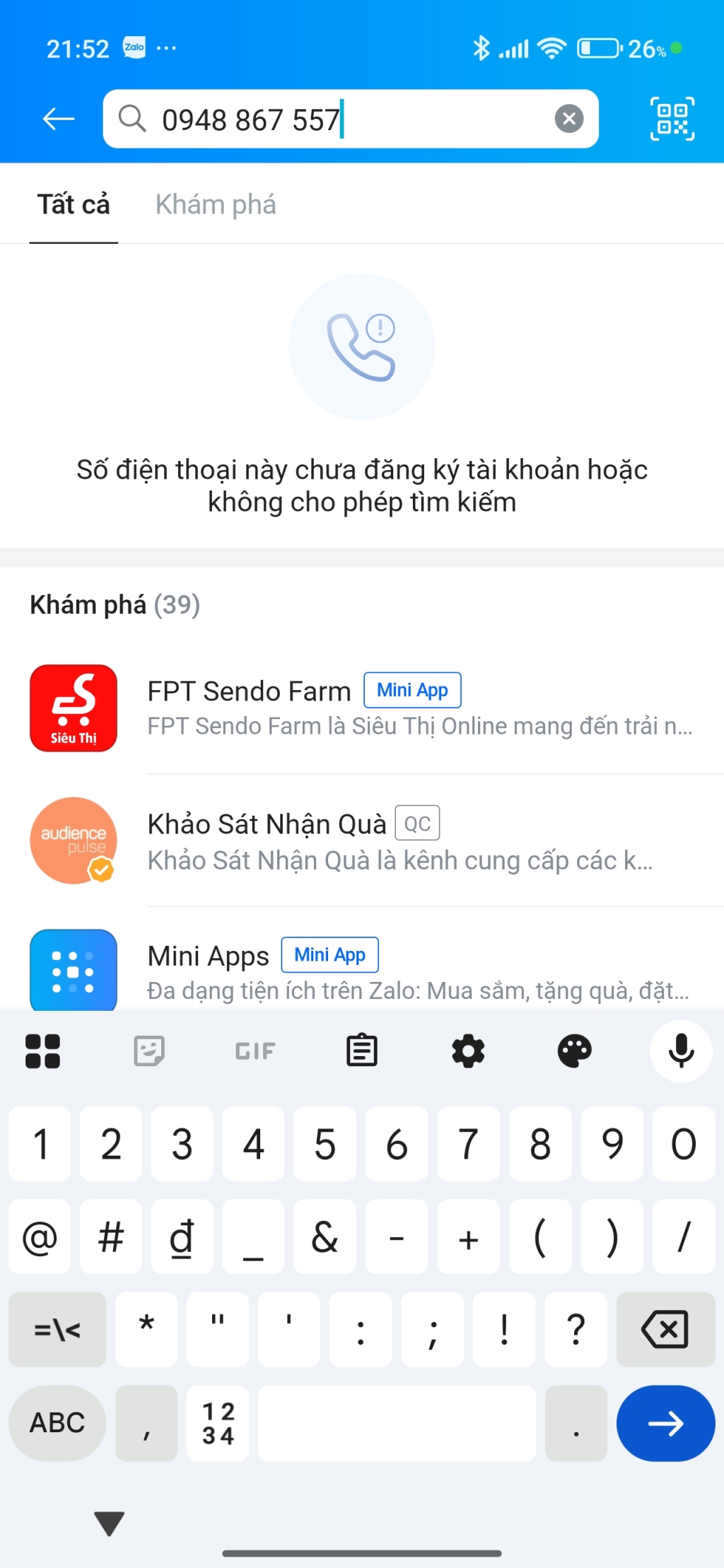Select the Tất cả tab
Viewport: 724px width, 1568px height.
pyautogui.click(x=74, y=204)
